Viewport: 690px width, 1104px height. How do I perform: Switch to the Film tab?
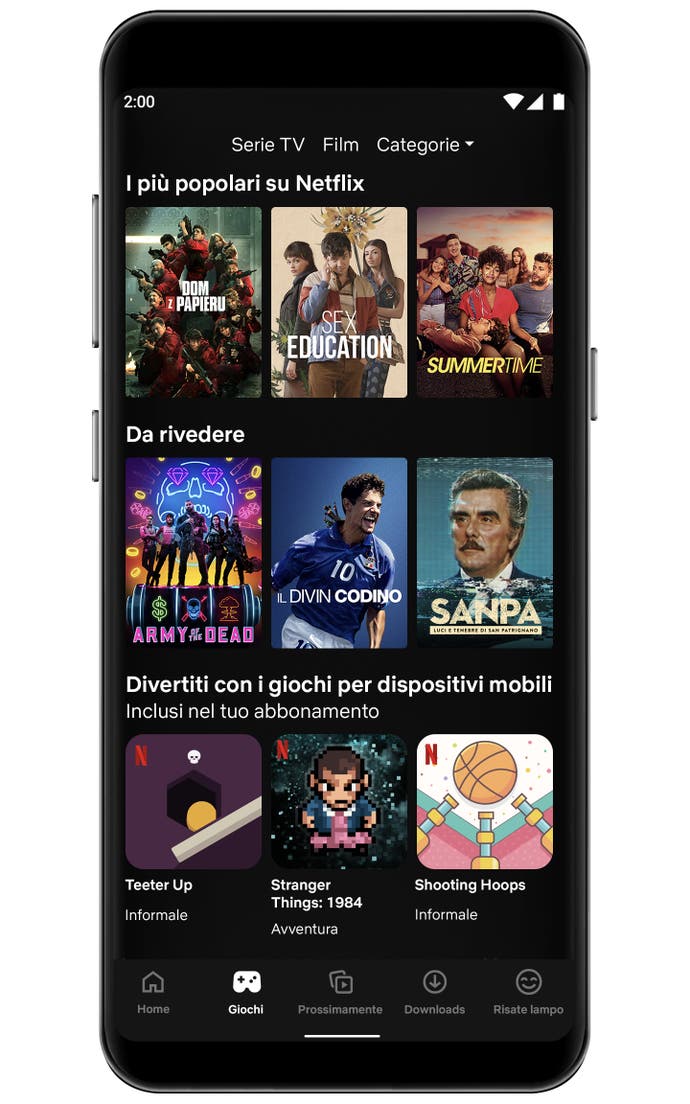click(x=340, y=145)
